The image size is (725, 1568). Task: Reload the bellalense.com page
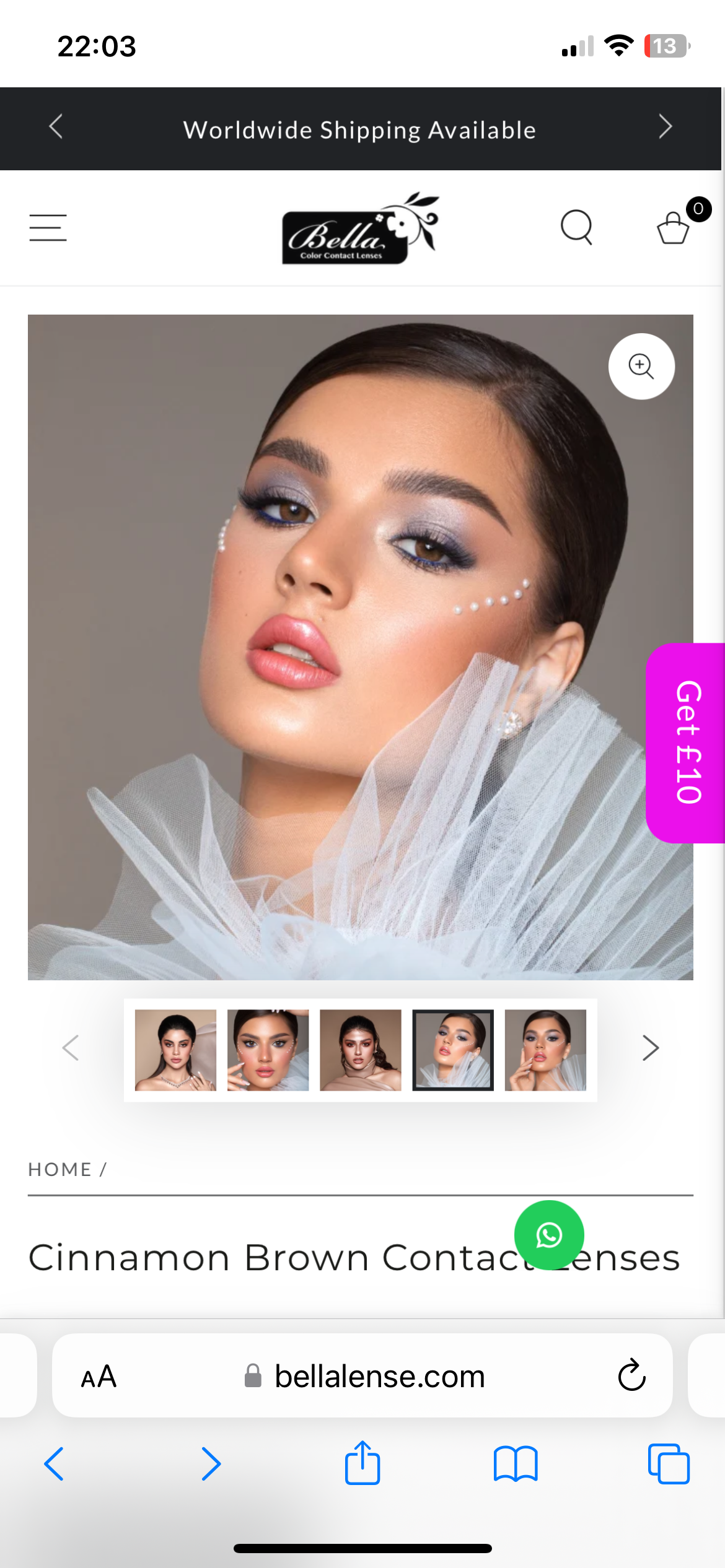pos(632,1375)
